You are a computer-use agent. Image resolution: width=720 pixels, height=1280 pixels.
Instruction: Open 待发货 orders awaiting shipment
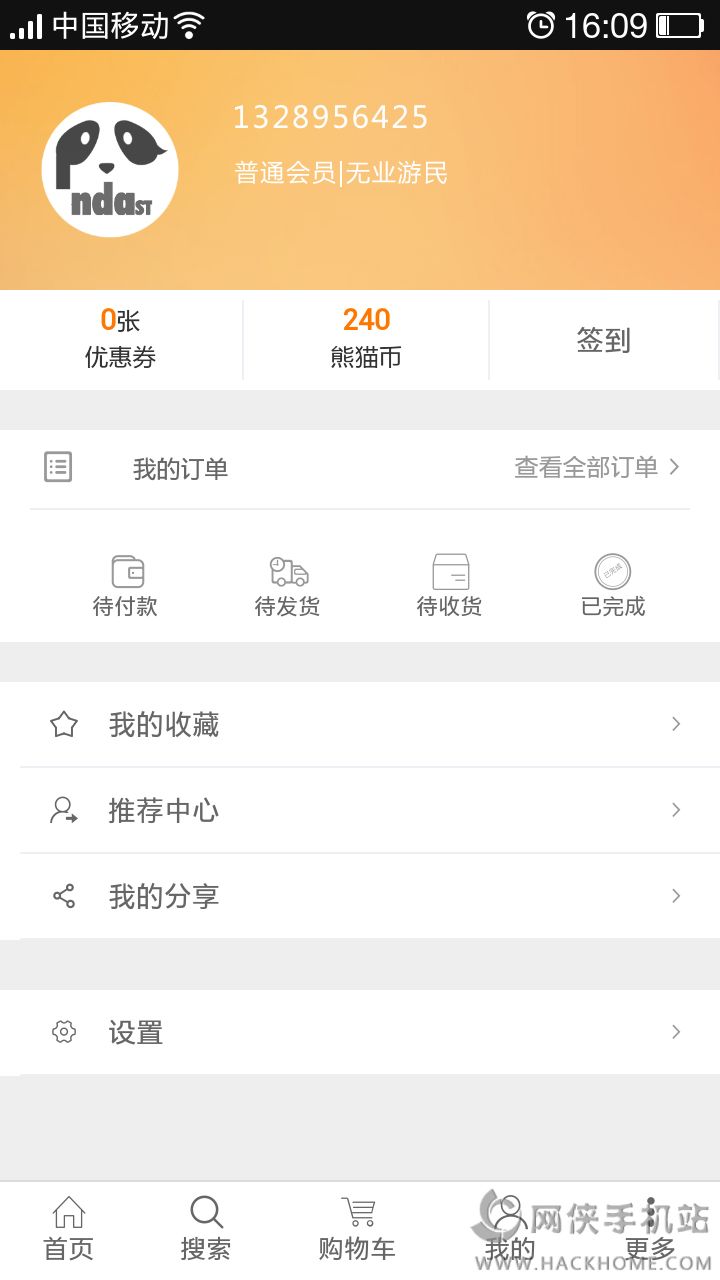click(288, 586)
